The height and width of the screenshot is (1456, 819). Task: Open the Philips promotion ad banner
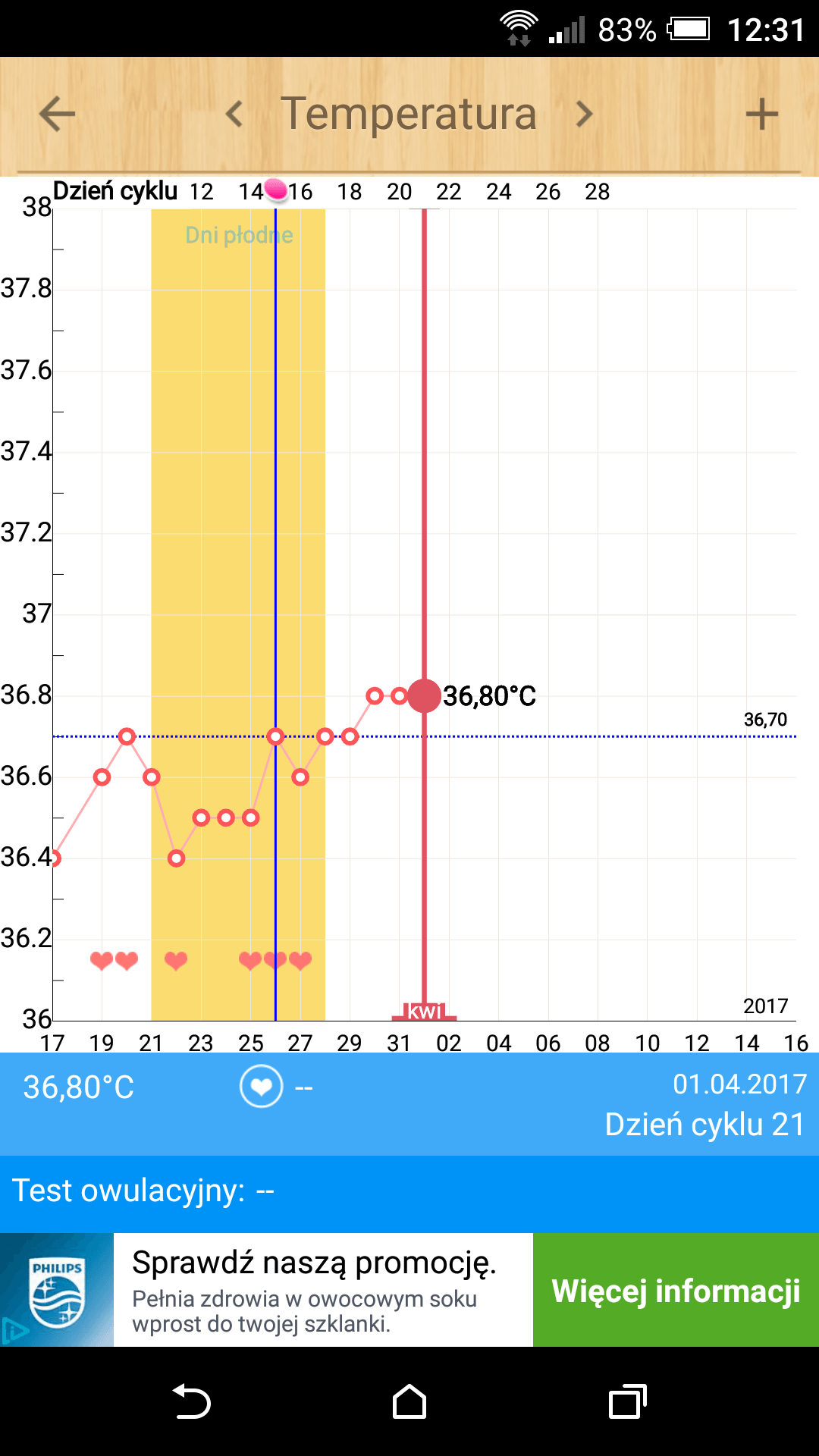(x=314, y=1290)
